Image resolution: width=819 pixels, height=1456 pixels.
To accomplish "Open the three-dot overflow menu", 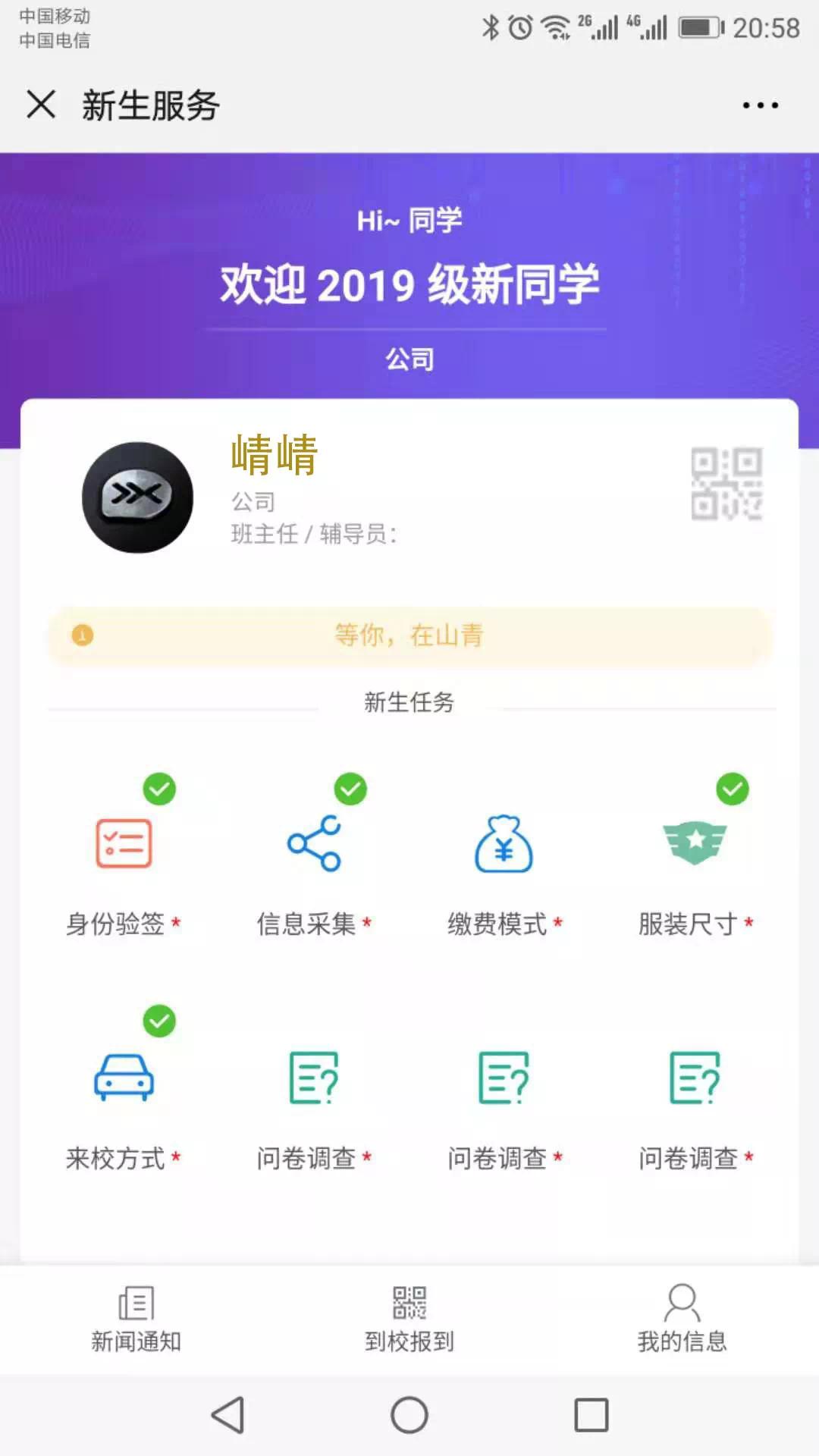I will coord(760,105).
